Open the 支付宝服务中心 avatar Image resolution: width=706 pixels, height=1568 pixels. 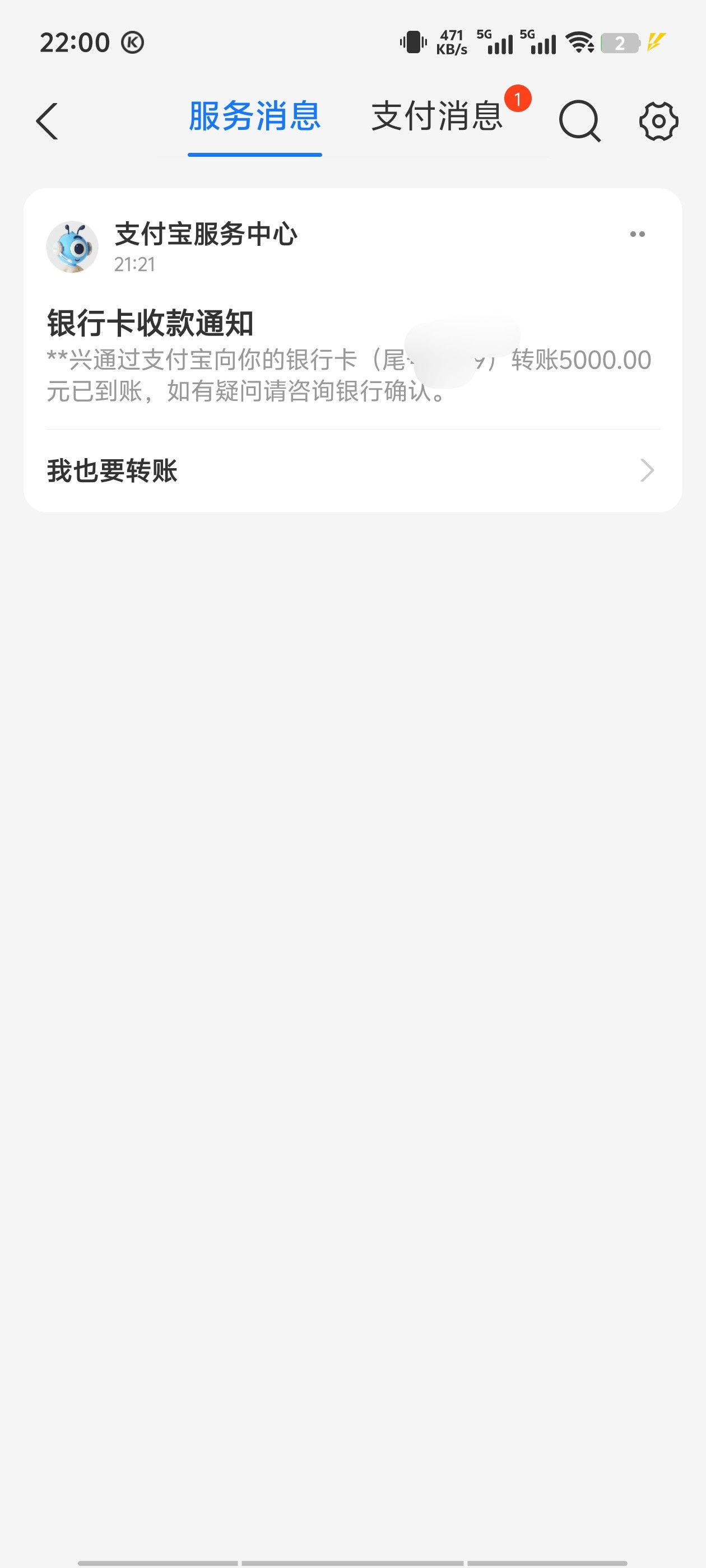(x=72, y=246)
